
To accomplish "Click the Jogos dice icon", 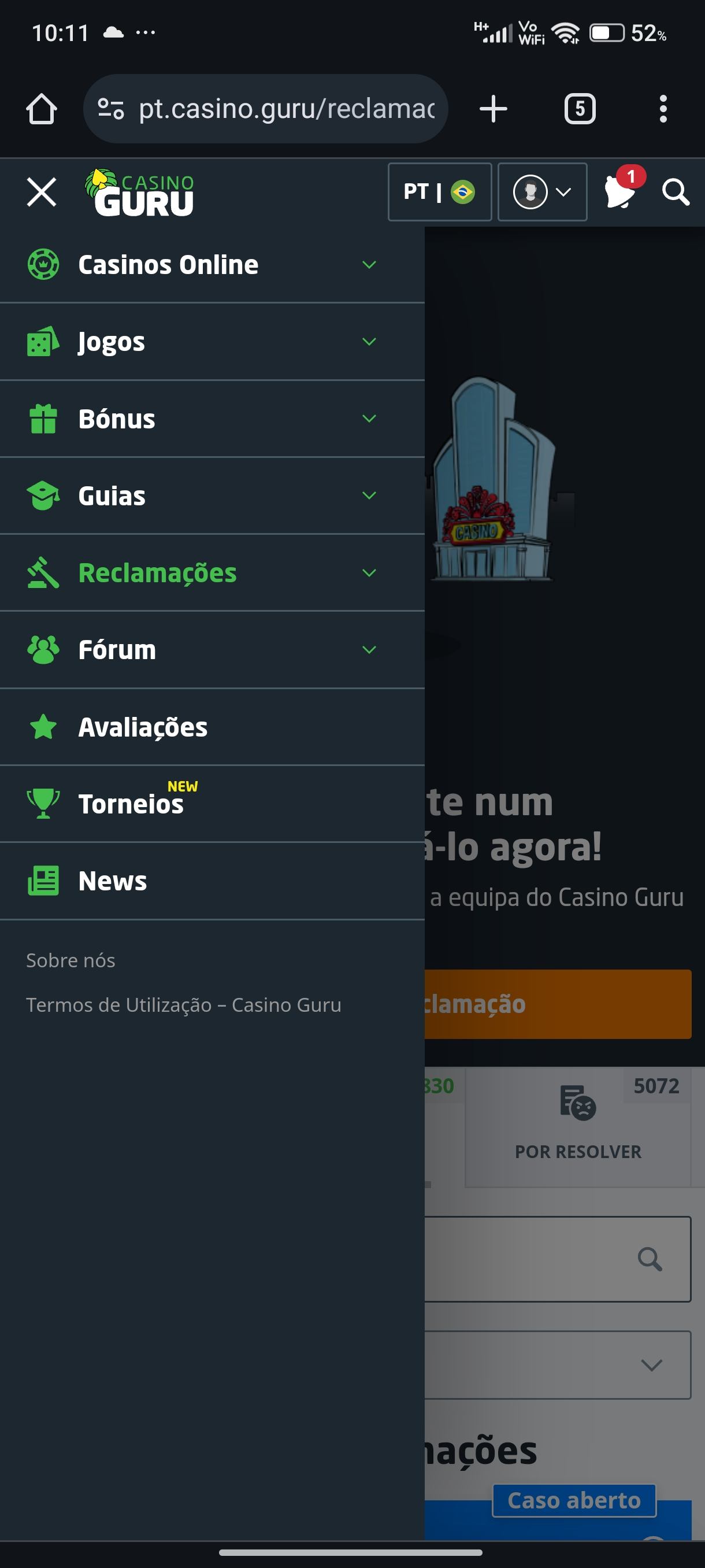I will (x=43, y=341).
